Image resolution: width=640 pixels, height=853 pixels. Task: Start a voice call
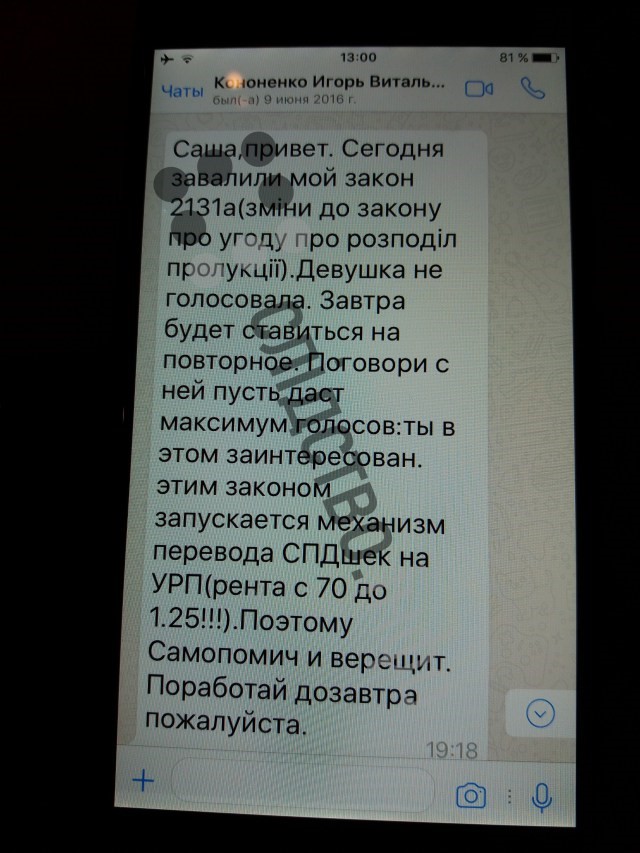[x=531, y=89]
